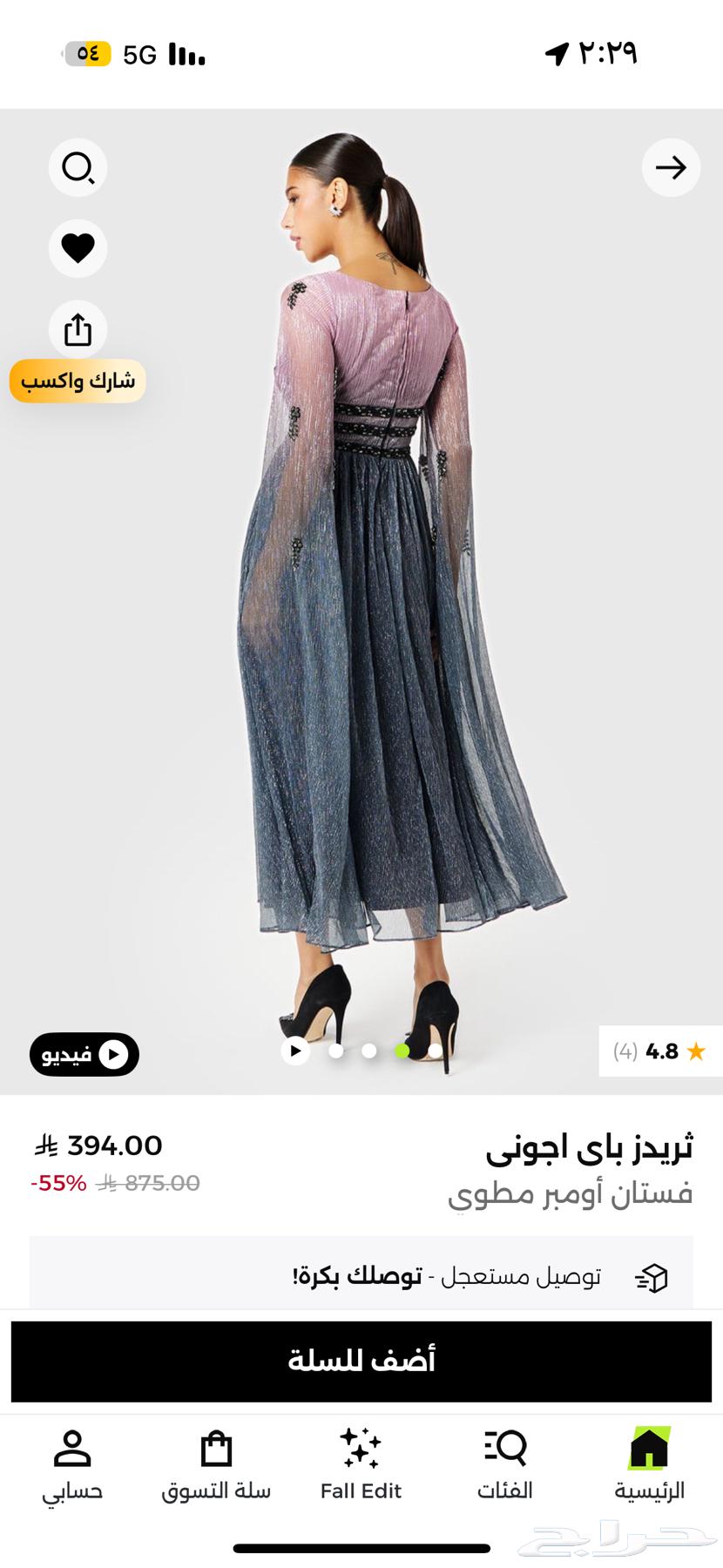This screenshot has height=1568, width=723.
Task: Open the product search icon
Action: pyautogui.click(x=77, y=167)
